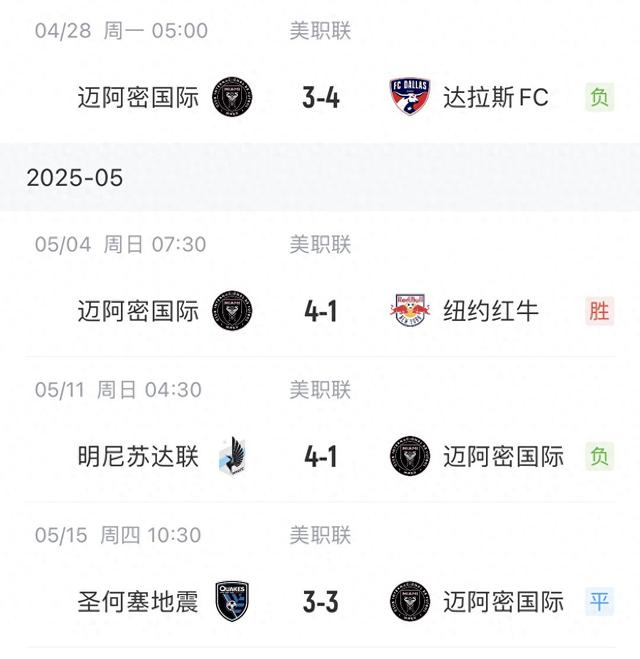The image size is (640, 659).
Task: Open the 4-1 match against 纽约红牛
Action: coord(320,311)
